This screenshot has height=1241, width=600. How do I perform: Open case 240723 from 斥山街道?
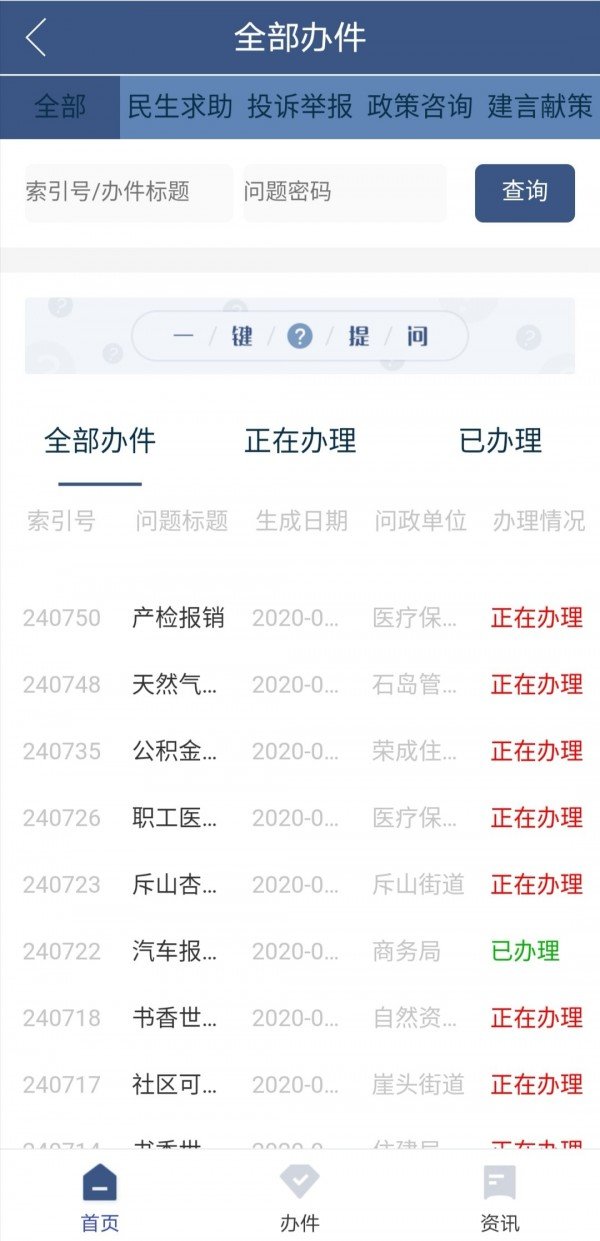pos(174,885)
